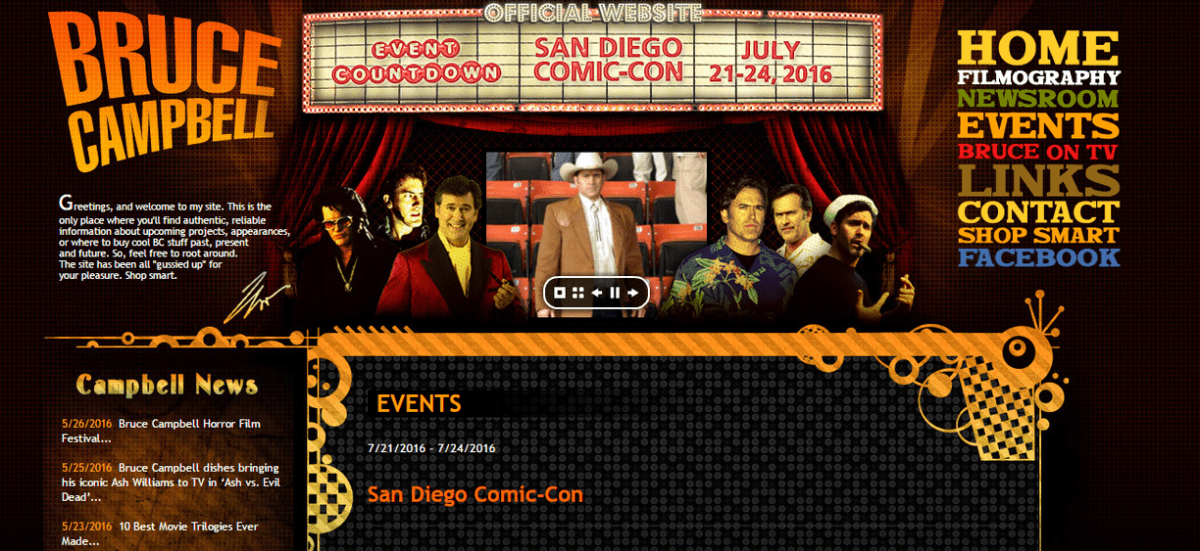This screenshot has height=551, width=1200.
Task: Open Bruce on TV page
Action: coord(1038,152)
